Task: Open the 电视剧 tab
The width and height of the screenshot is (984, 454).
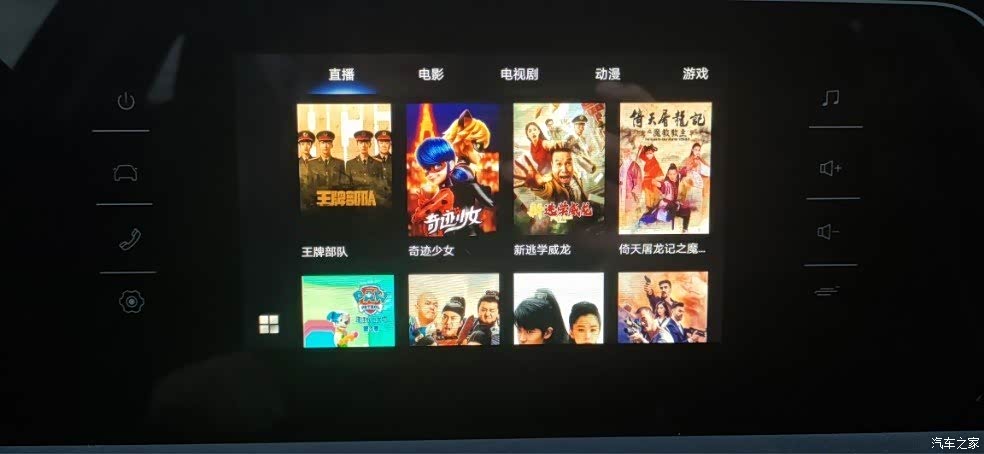Action: pos(520,75)
